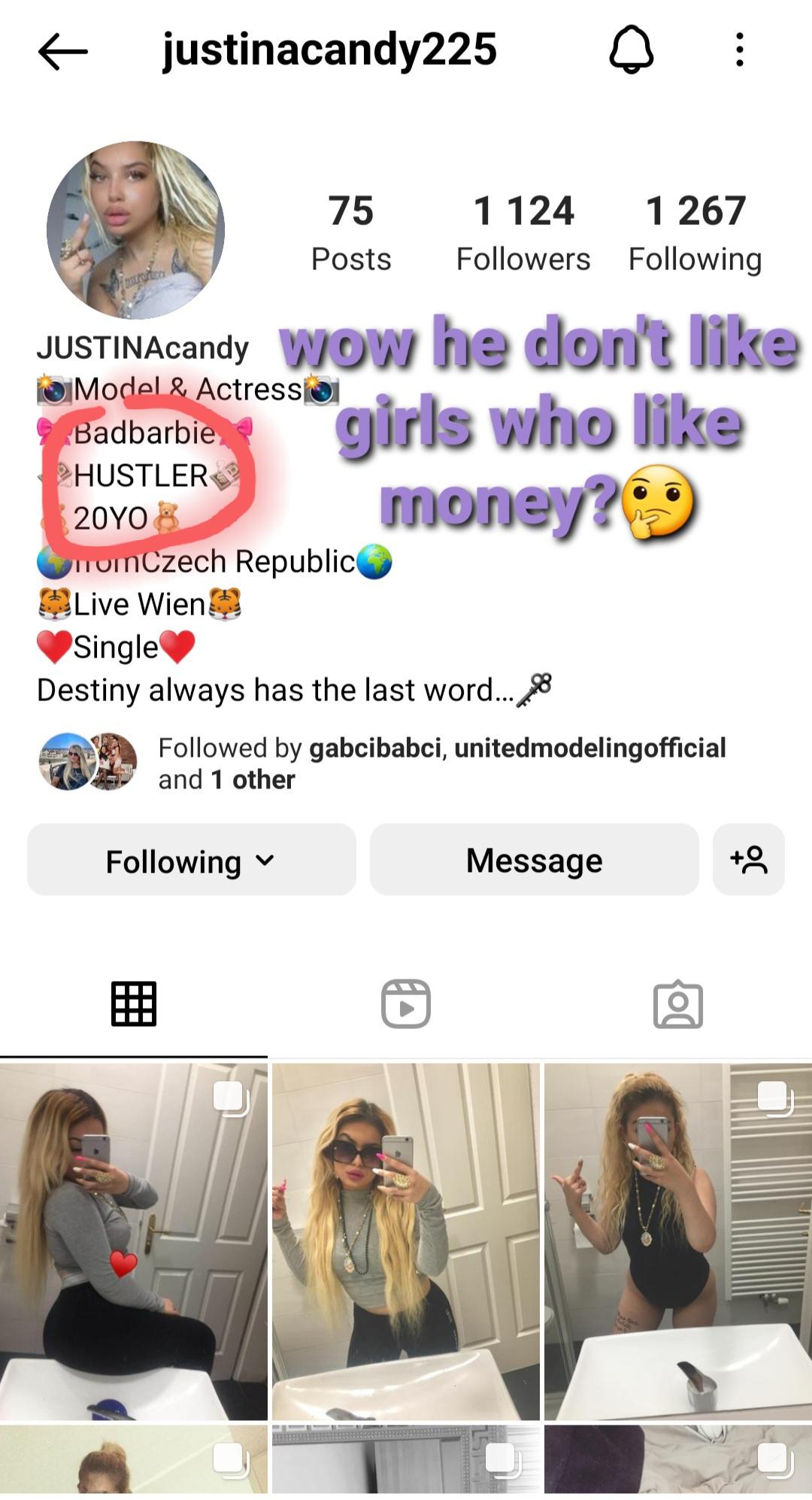812x1500 pixels.
Task: Show suggested accounts with add-person button
Action: 749,861
